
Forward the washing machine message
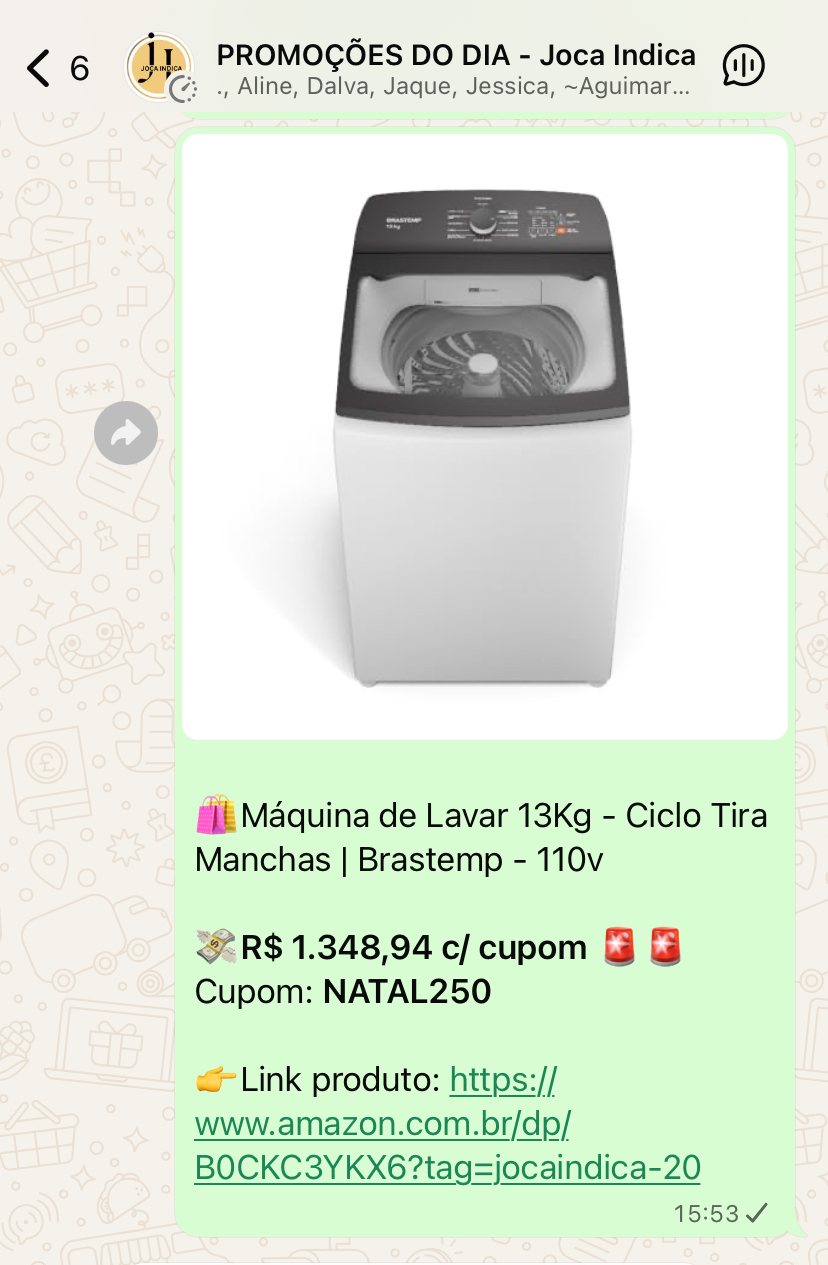(126, 433)
